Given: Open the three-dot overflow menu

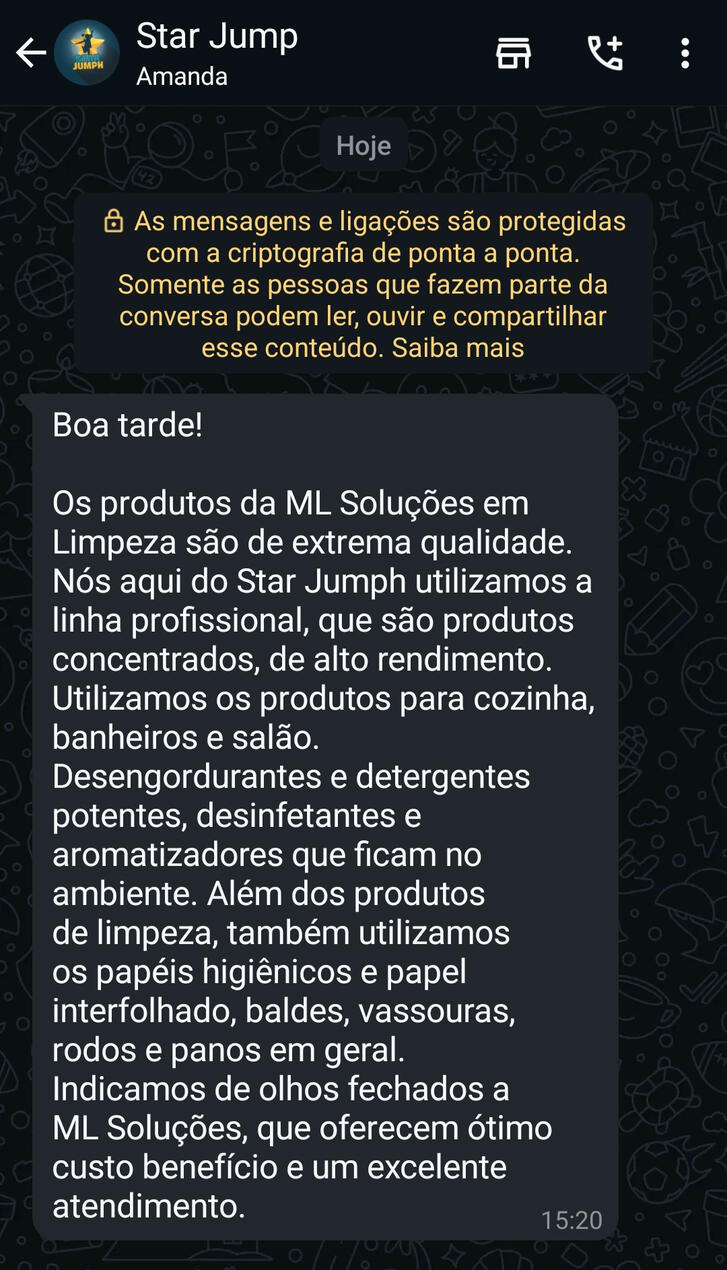Looking at the screenshot, I should click(x=685, y=53).
